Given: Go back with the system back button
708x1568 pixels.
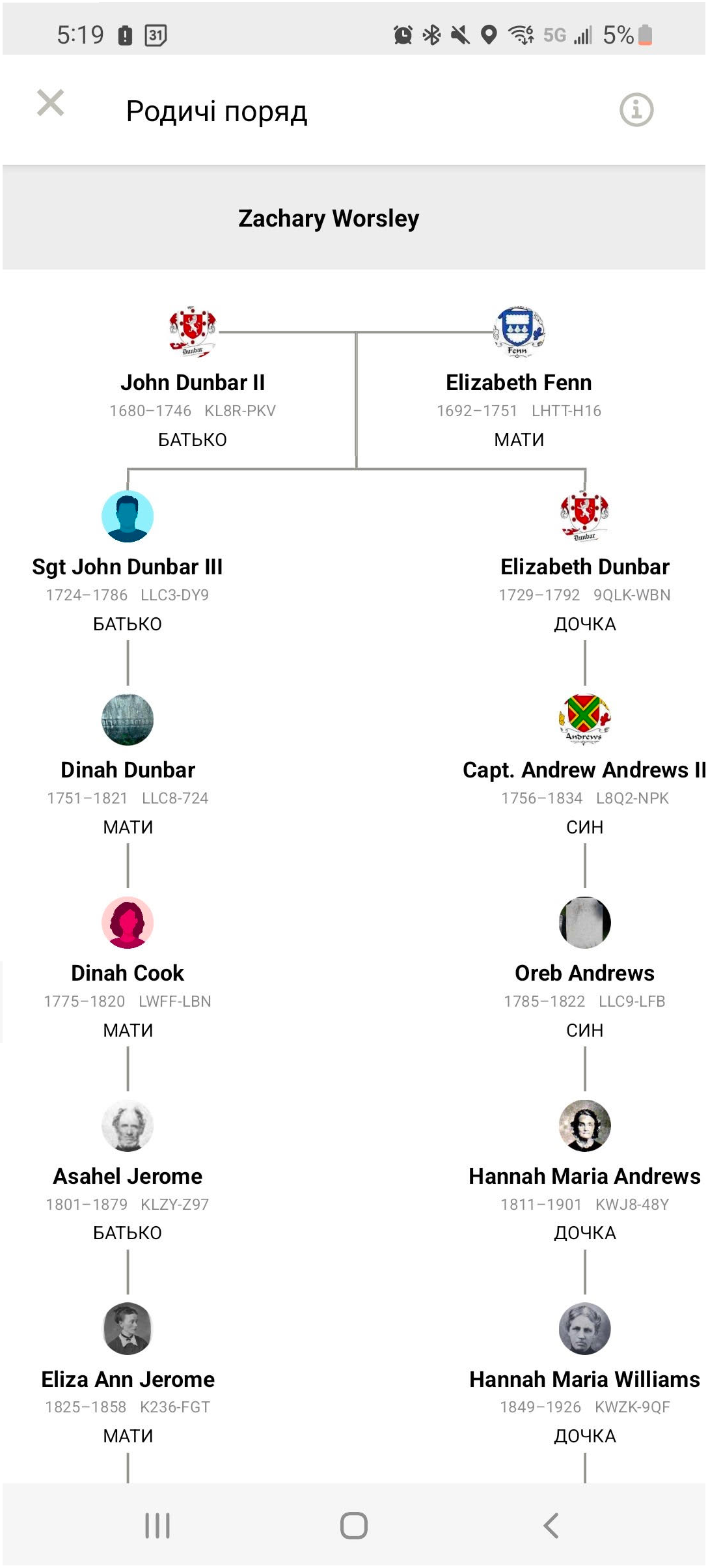Looking at the screenshot, I should click(551, 1525).
